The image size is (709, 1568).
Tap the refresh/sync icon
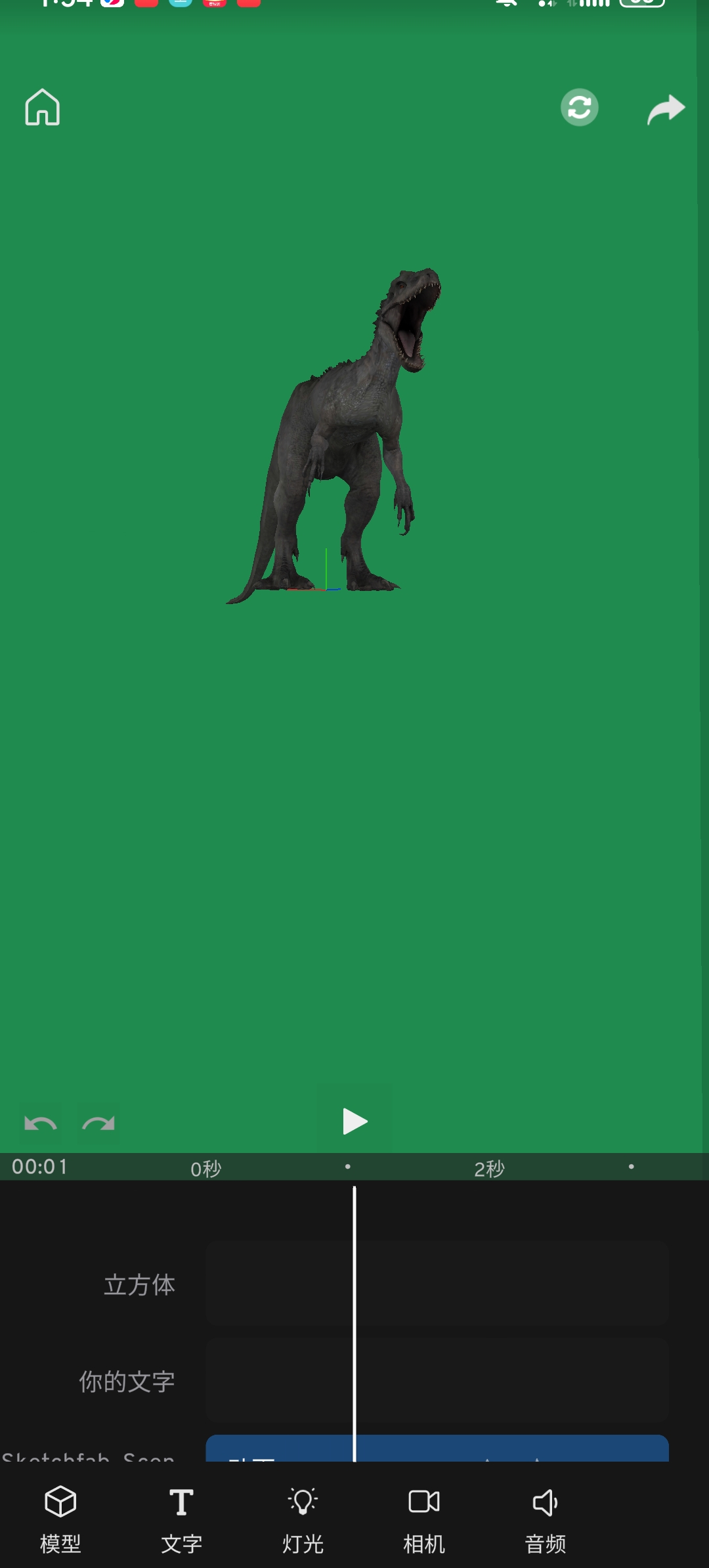579,107
